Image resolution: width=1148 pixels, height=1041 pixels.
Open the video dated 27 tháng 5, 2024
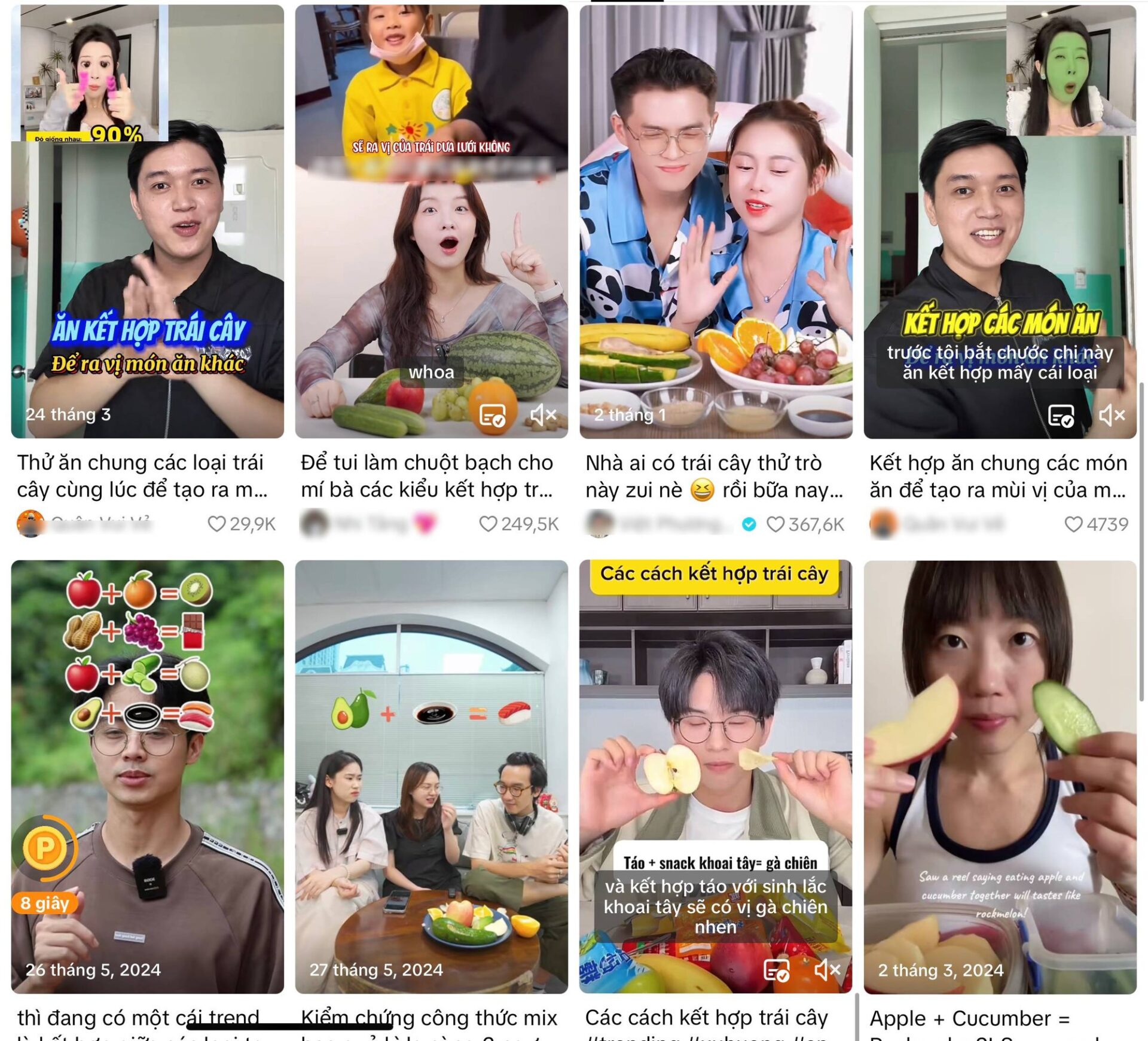(x=431, y=777)
